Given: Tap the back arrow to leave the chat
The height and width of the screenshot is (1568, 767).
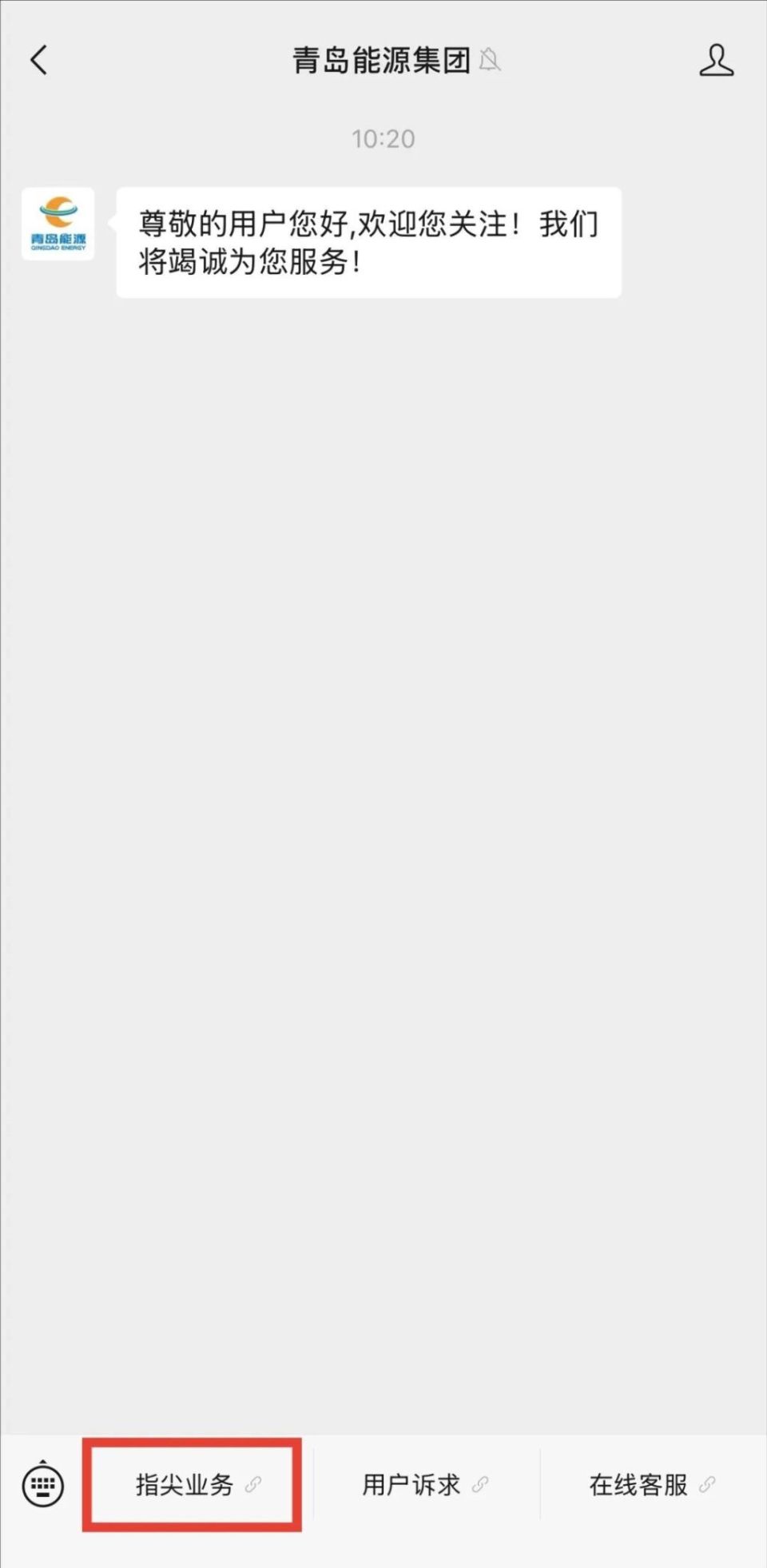Looking at the screenshot, I should click(x=38, y=60).
